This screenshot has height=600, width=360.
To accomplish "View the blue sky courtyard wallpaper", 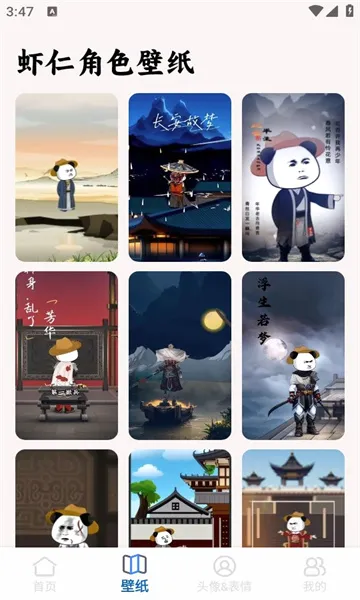I will (180, 498).
